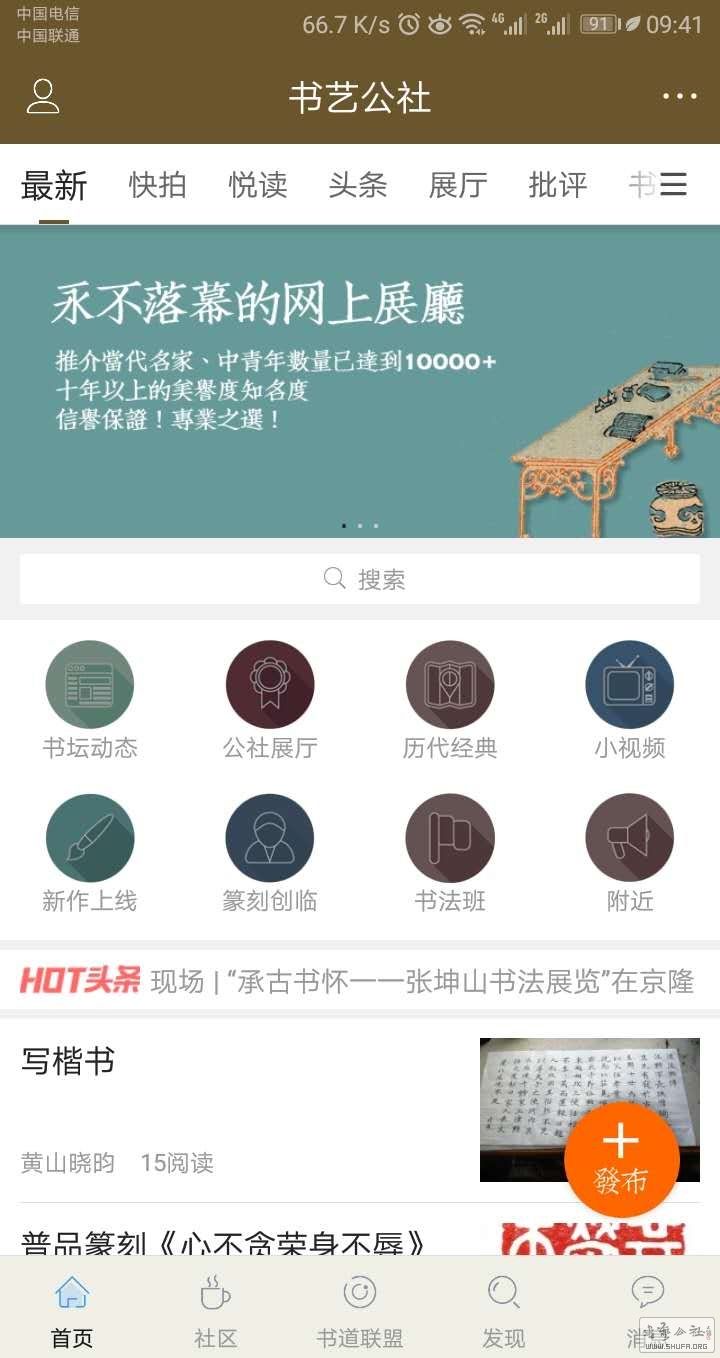Open the three-dot overflow menu

pyautogui.click(x=679, y=97)
